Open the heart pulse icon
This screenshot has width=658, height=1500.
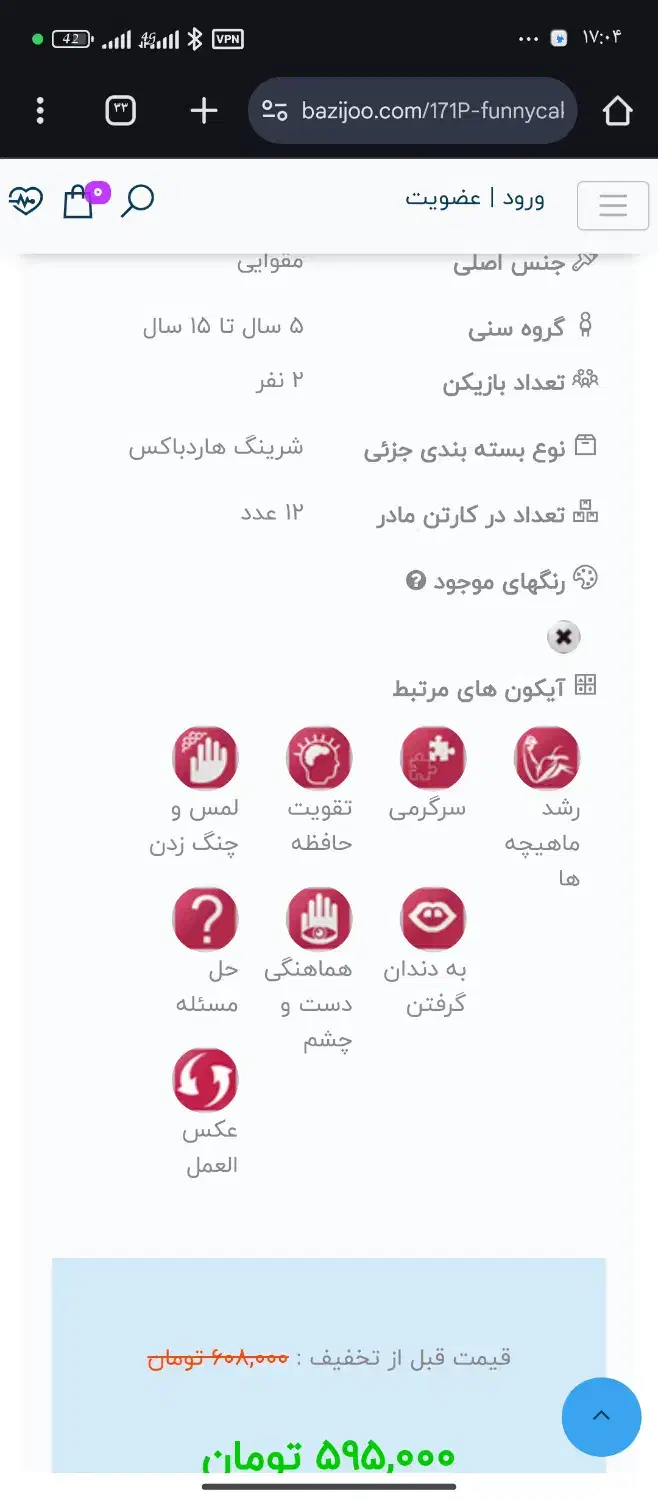25,201
